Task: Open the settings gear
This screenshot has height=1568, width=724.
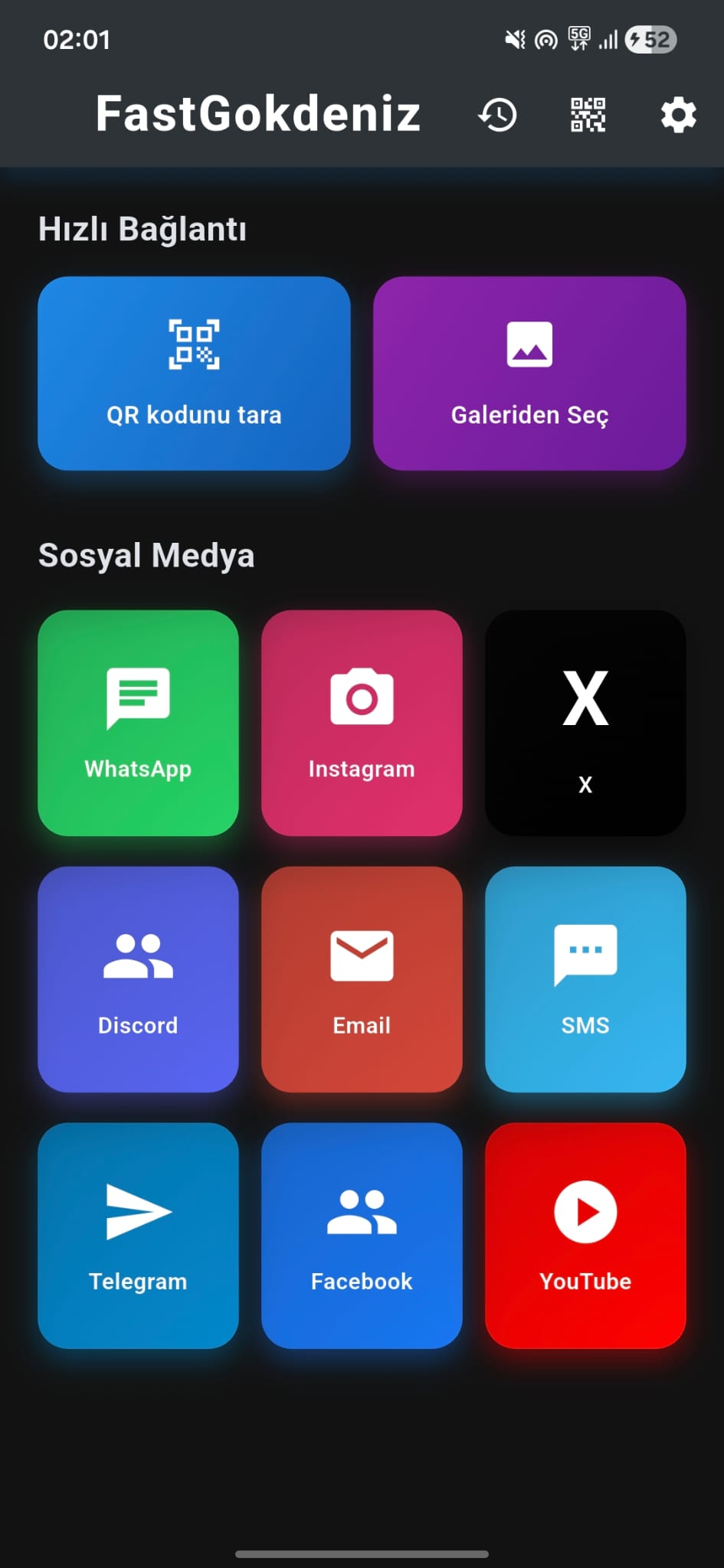Action: click(678, 115)
